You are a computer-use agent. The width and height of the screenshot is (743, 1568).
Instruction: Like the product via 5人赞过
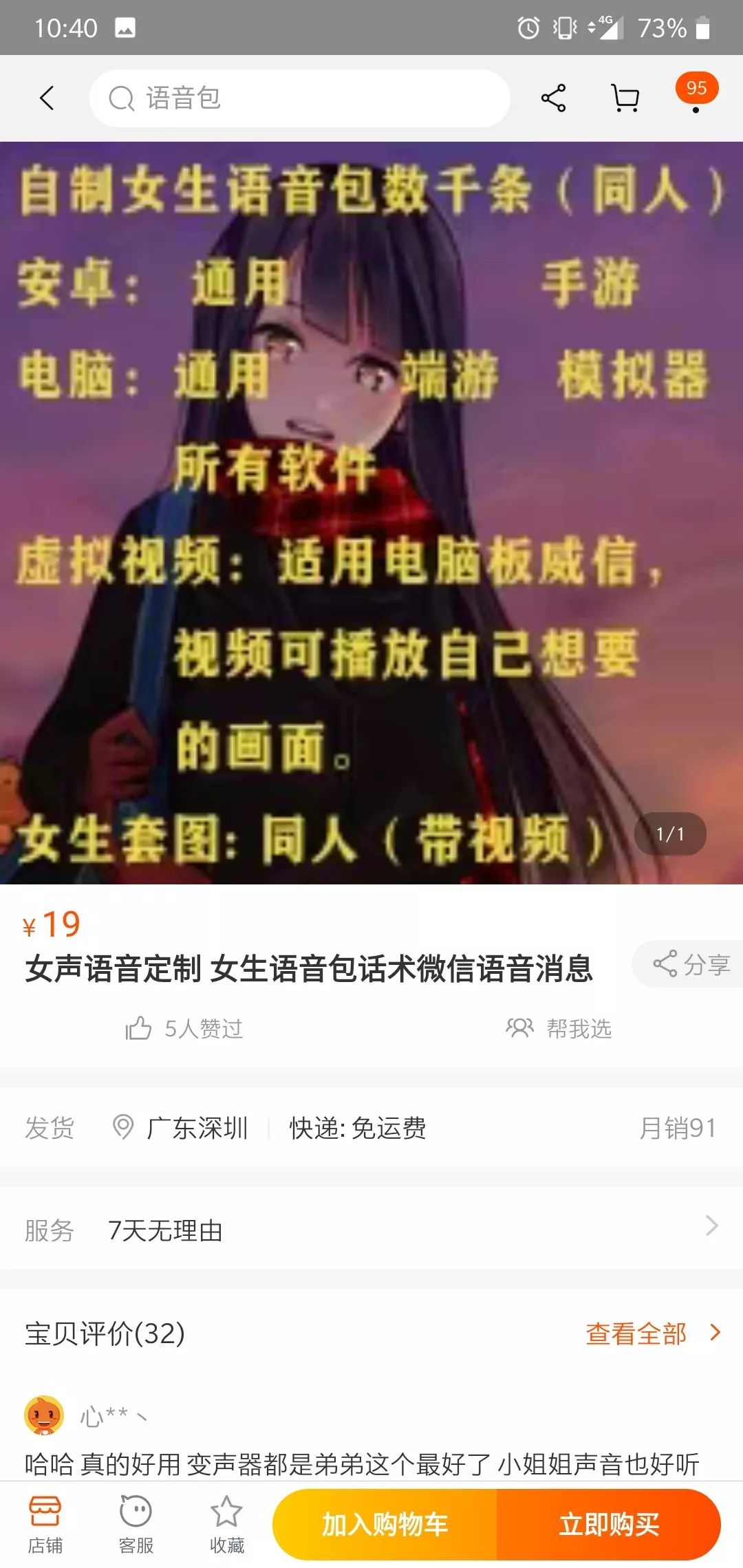(184, 1028)
